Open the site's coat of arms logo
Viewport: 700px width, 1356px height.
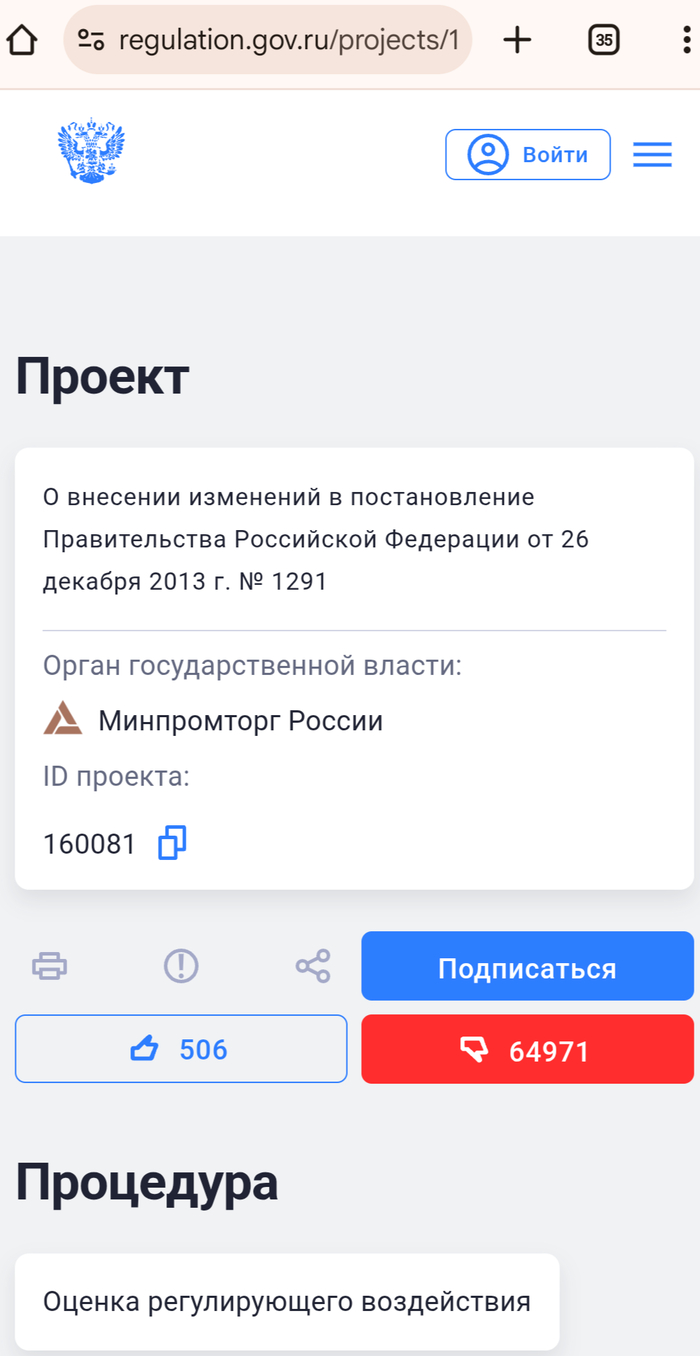point(91,153)
